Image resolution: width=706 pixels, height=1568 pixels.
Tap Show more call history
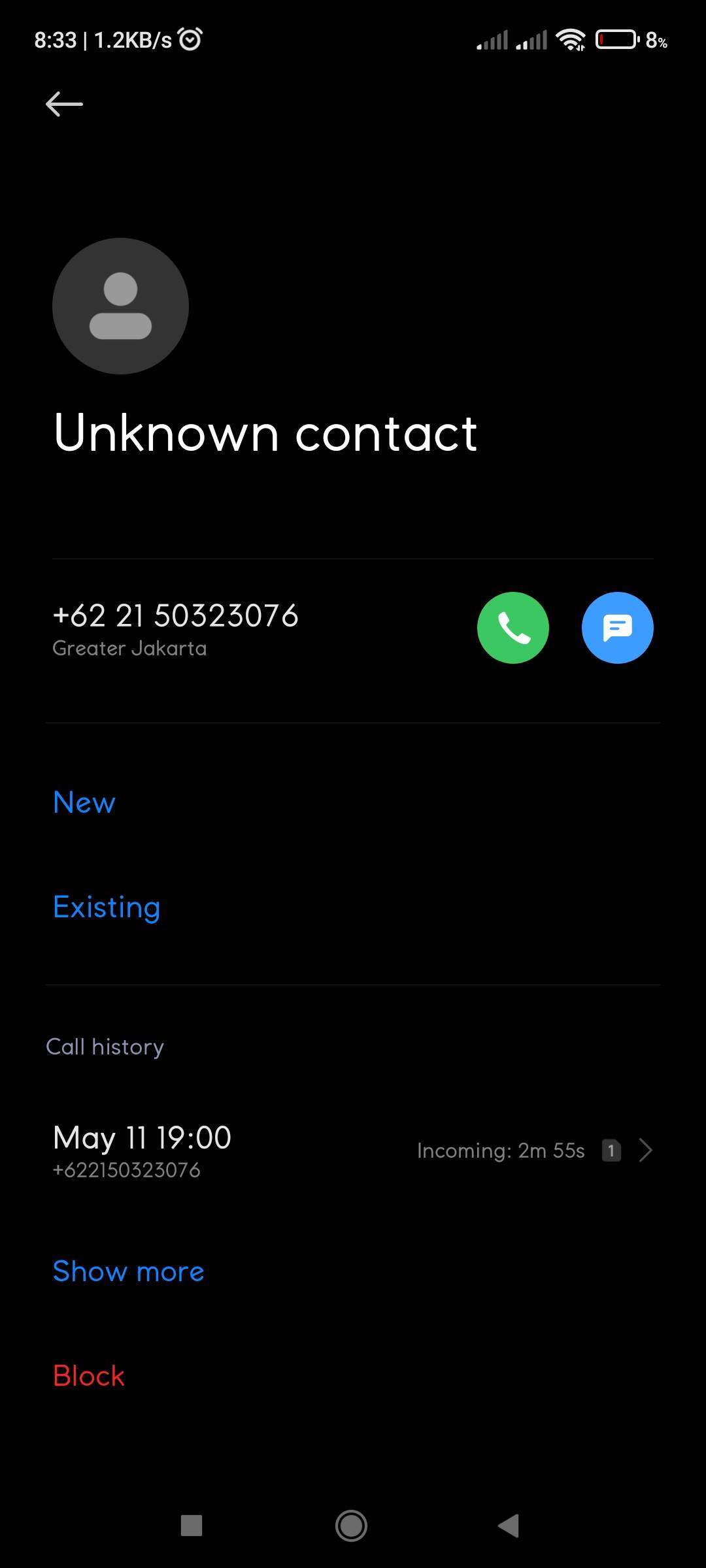click(x=128, y=1271)
